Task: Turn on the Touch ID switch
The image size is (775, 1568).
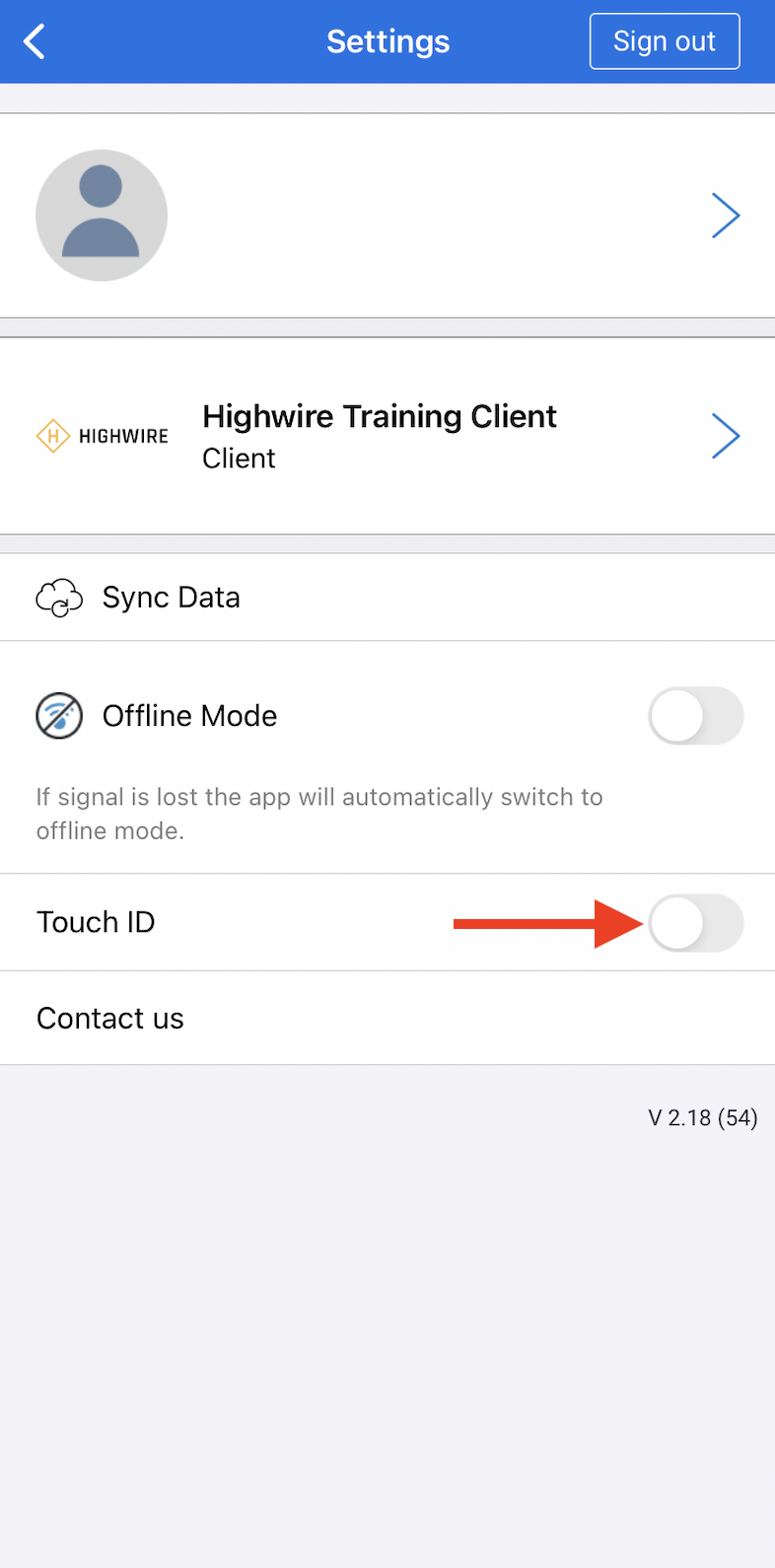Action: (695, 923)
